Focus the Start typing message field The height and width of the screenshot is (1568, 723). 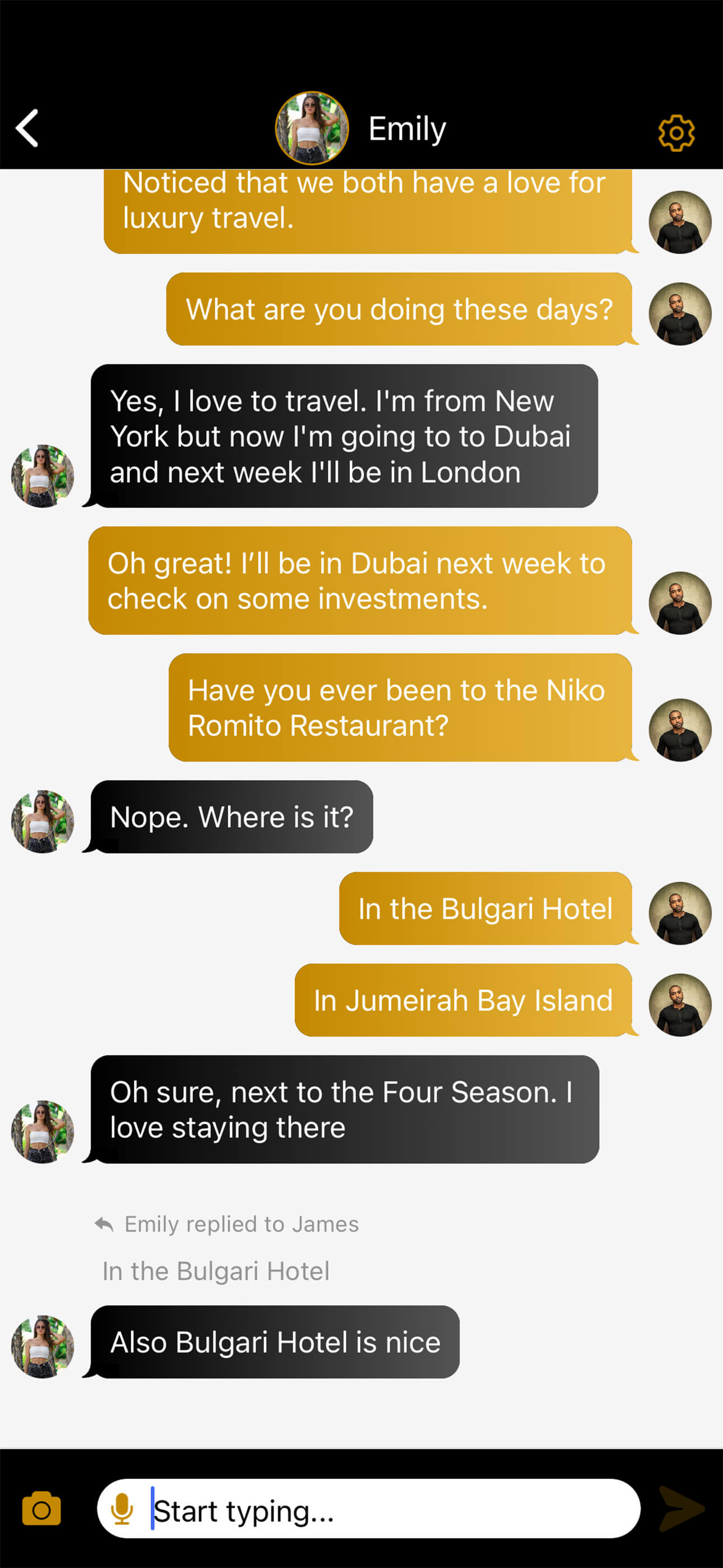pyautogui.click(x=390, y=1510)
